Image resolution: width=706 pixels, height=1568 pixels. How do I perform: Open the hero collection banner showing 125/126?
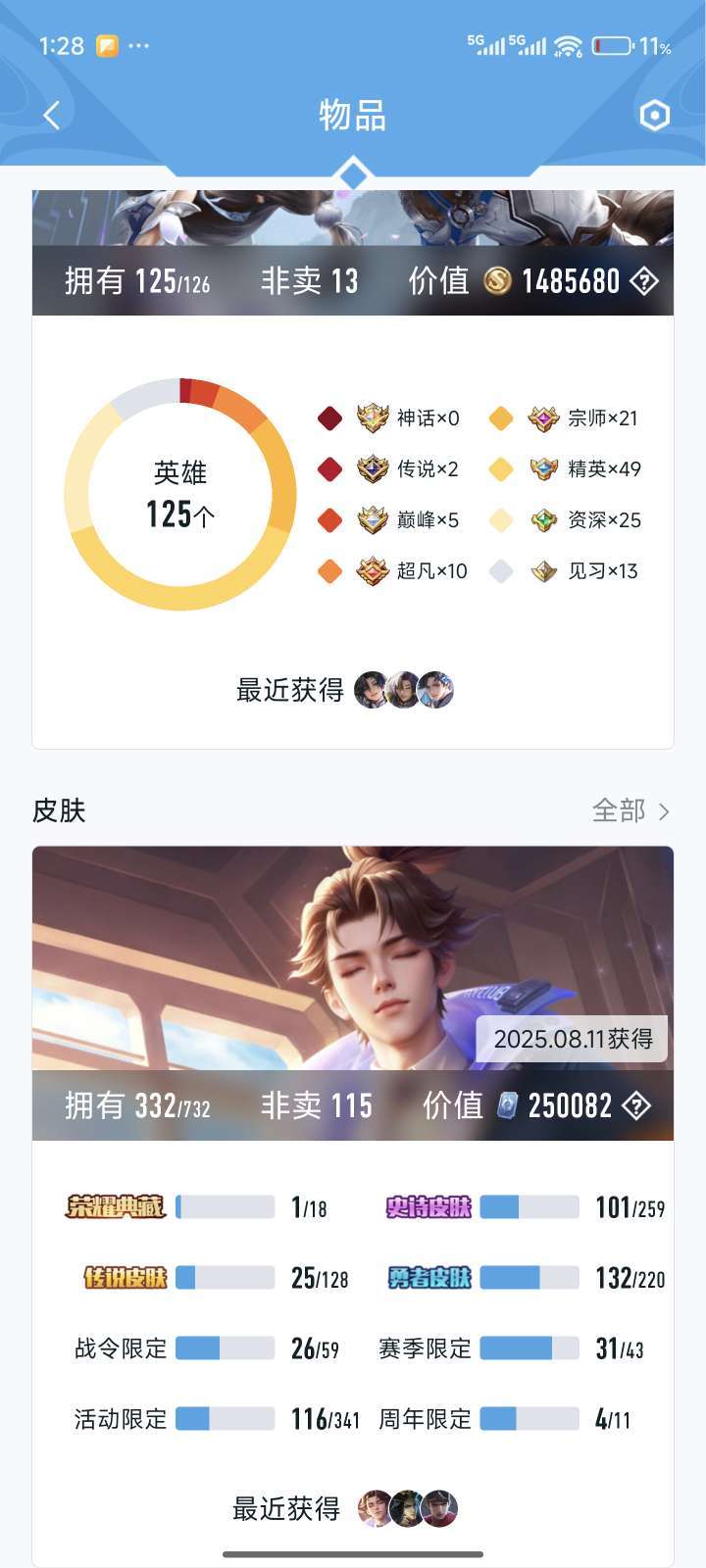click(x=353, y=253)
